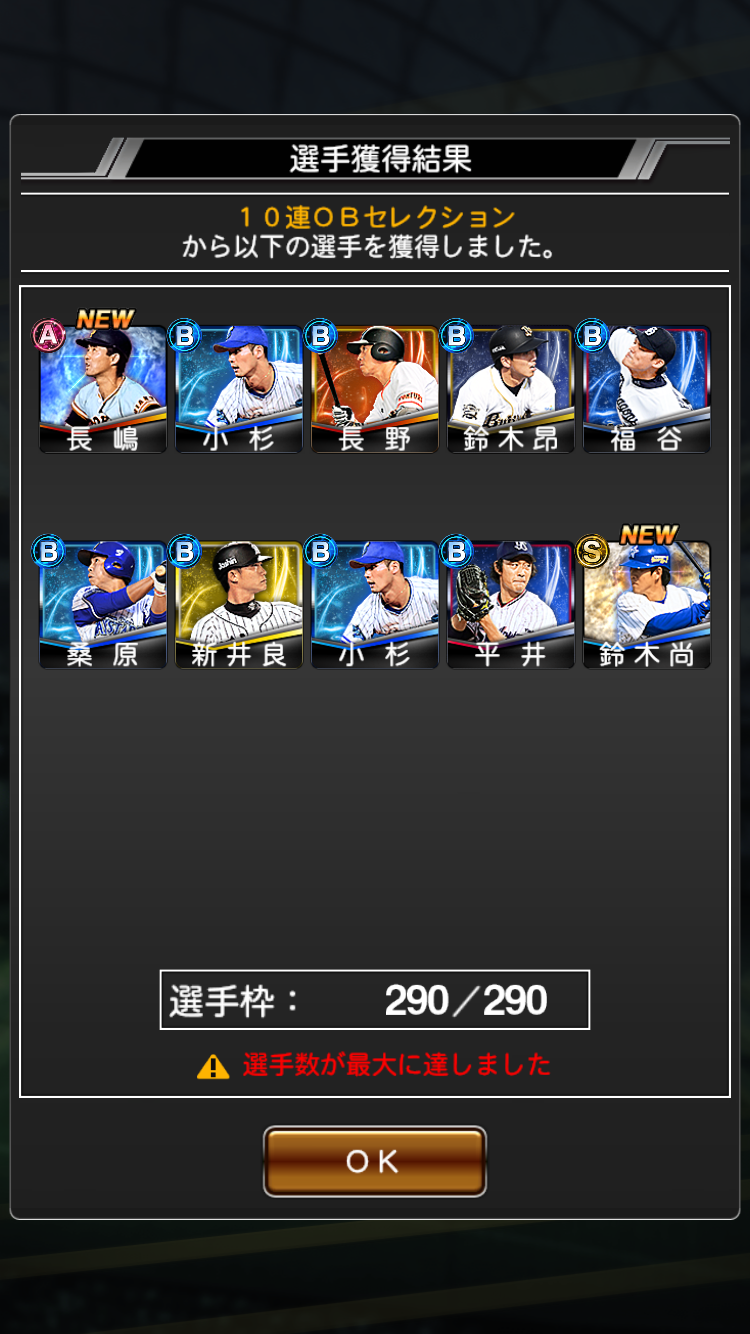The width and height of the screenshot is (750, 1334).
Task: Confirm the results with the OK button
Action: (375, 1161)
